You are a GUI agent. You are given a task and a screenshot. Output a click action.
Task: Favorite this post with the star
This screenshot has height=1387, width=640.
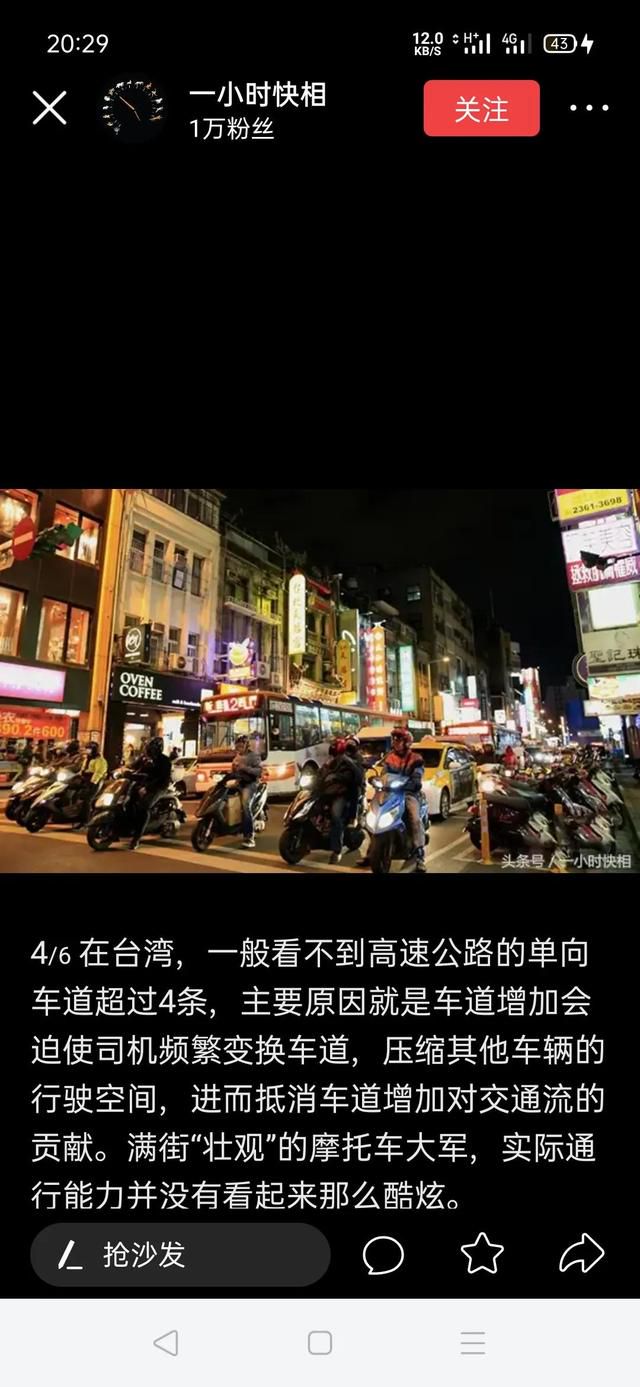click(x=482, y=1254)
